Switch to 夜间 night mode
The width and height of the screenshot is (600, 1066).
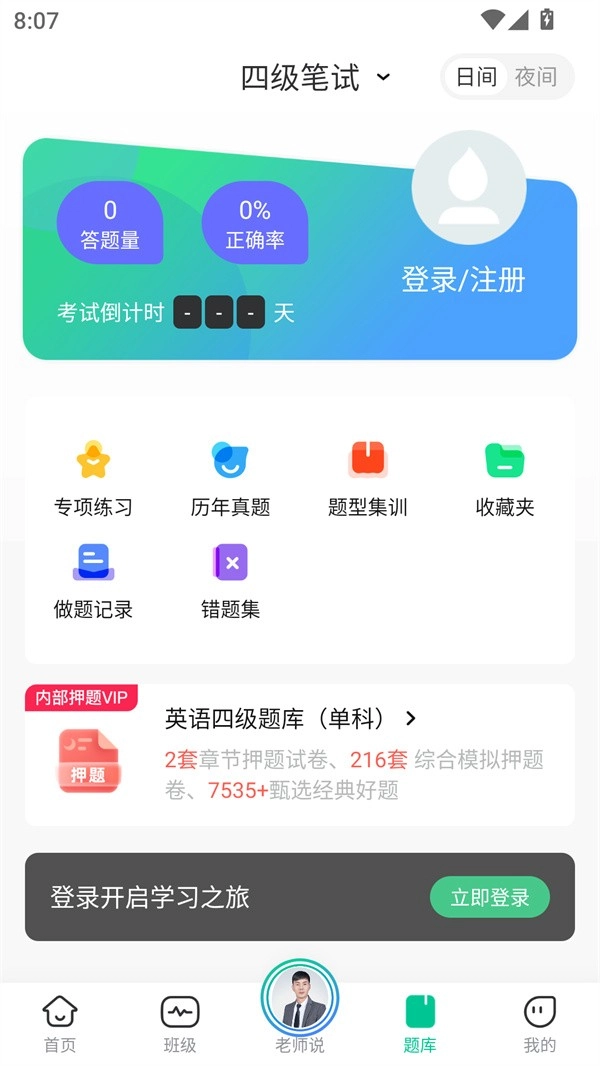point(536,77)
